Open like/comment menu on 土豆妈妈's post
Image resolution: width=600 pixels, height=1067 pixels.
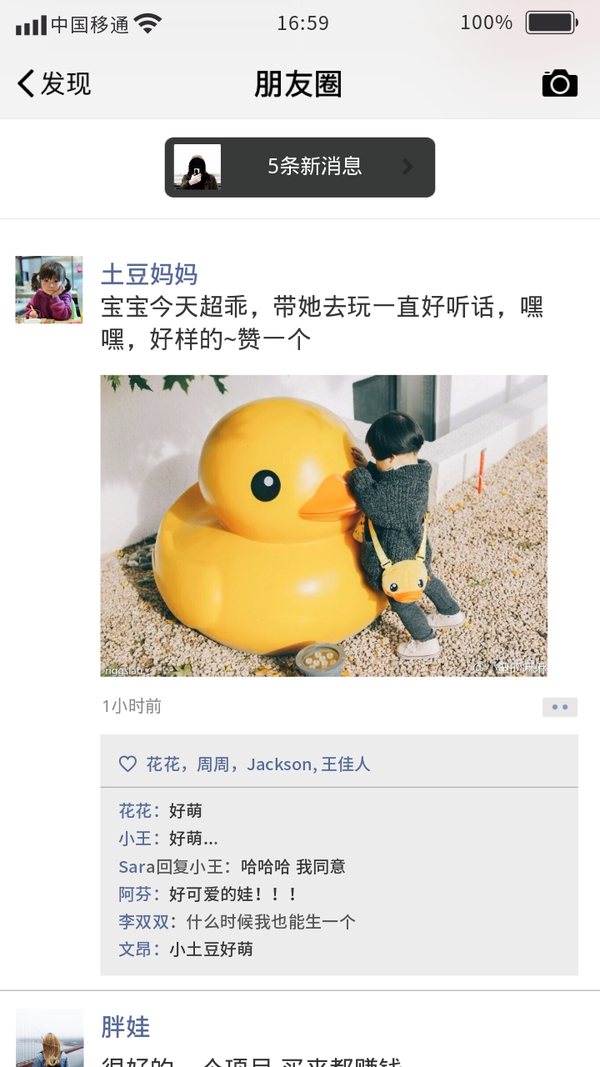click(x=559, y=707)
